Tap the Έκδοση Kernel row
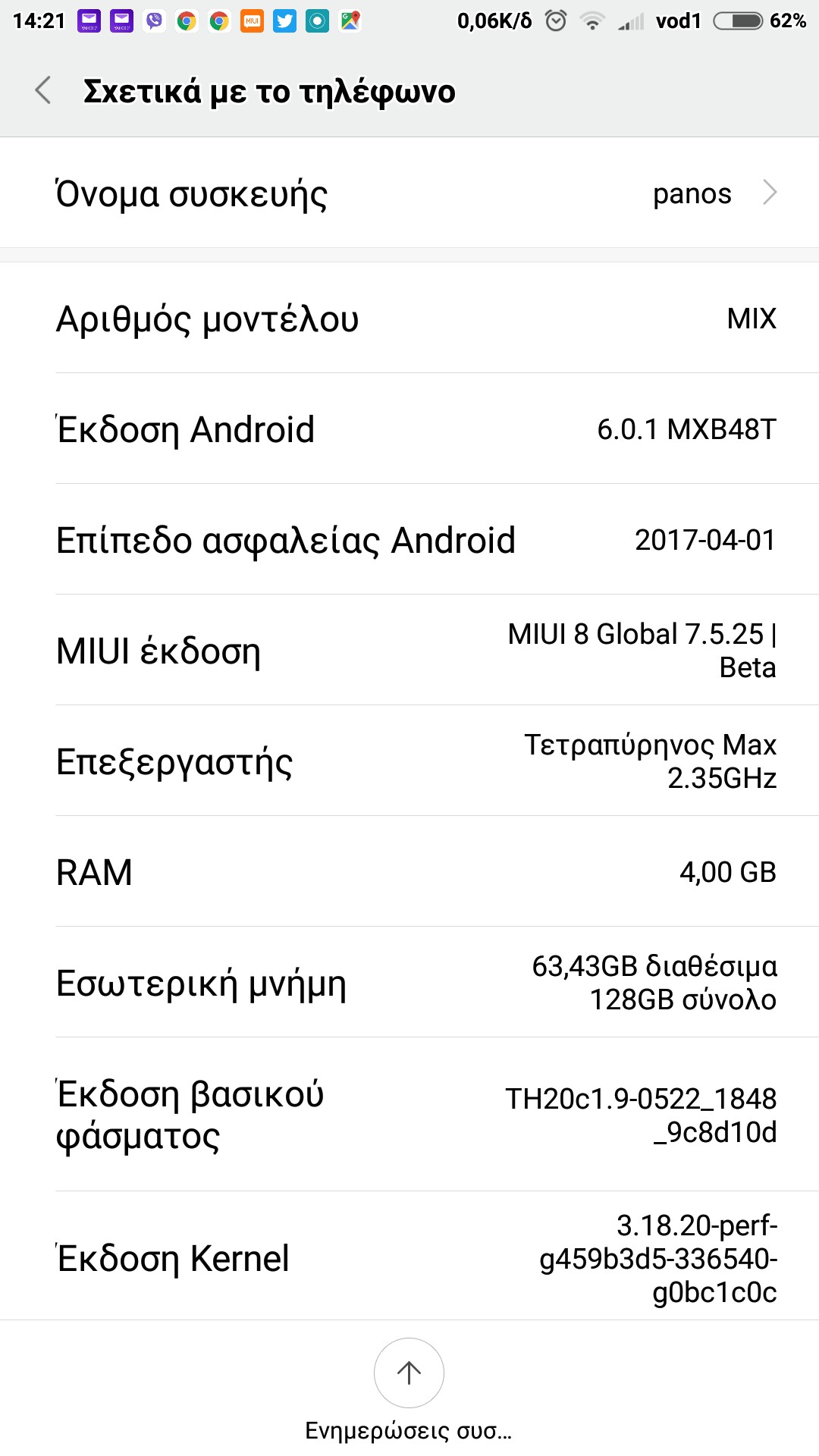This screenshot has height=1456, width=819. coord(409,1257)
